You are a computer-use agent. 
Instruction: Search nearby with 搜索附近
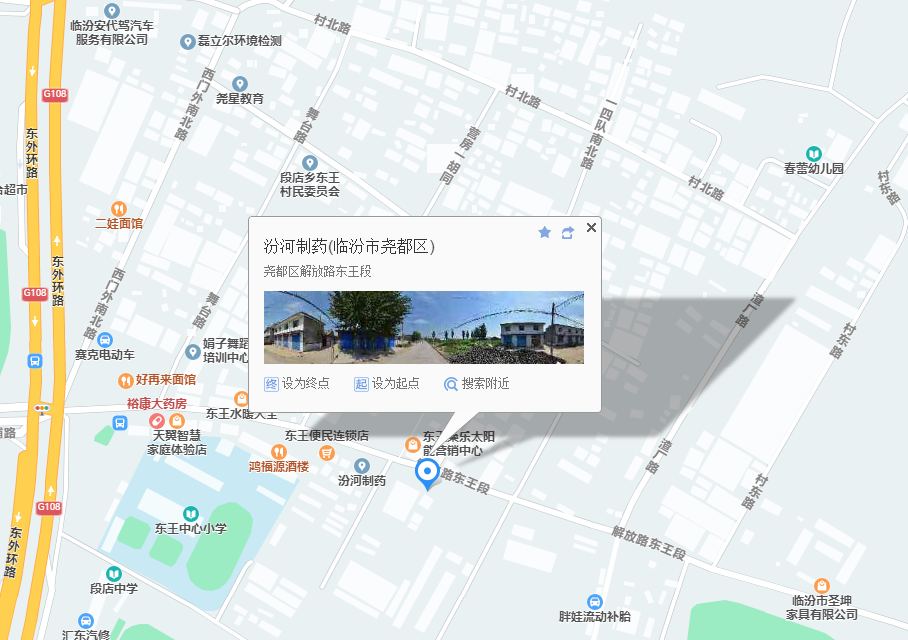(477, 384)
